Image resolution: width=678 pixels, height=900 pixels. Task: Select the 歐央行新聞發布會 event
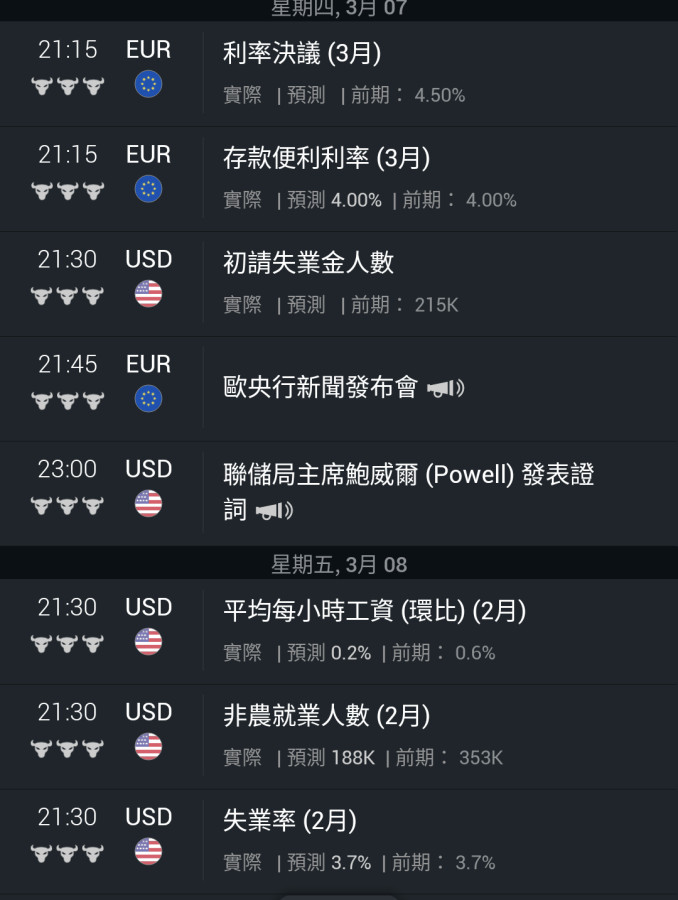click(320, 388)
